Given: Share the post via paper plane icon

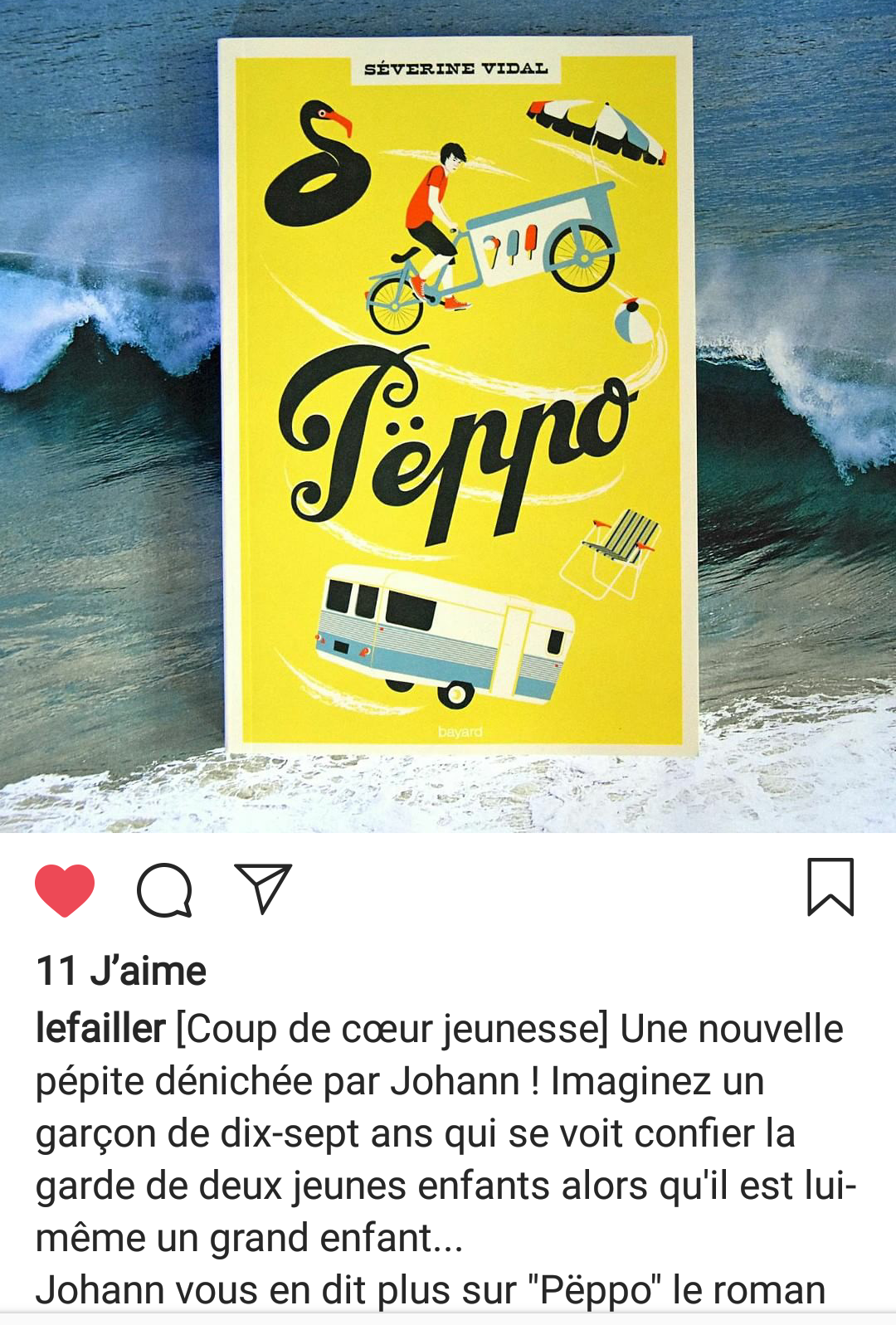Looking at the screenshot, I should (x=263, y=889).
